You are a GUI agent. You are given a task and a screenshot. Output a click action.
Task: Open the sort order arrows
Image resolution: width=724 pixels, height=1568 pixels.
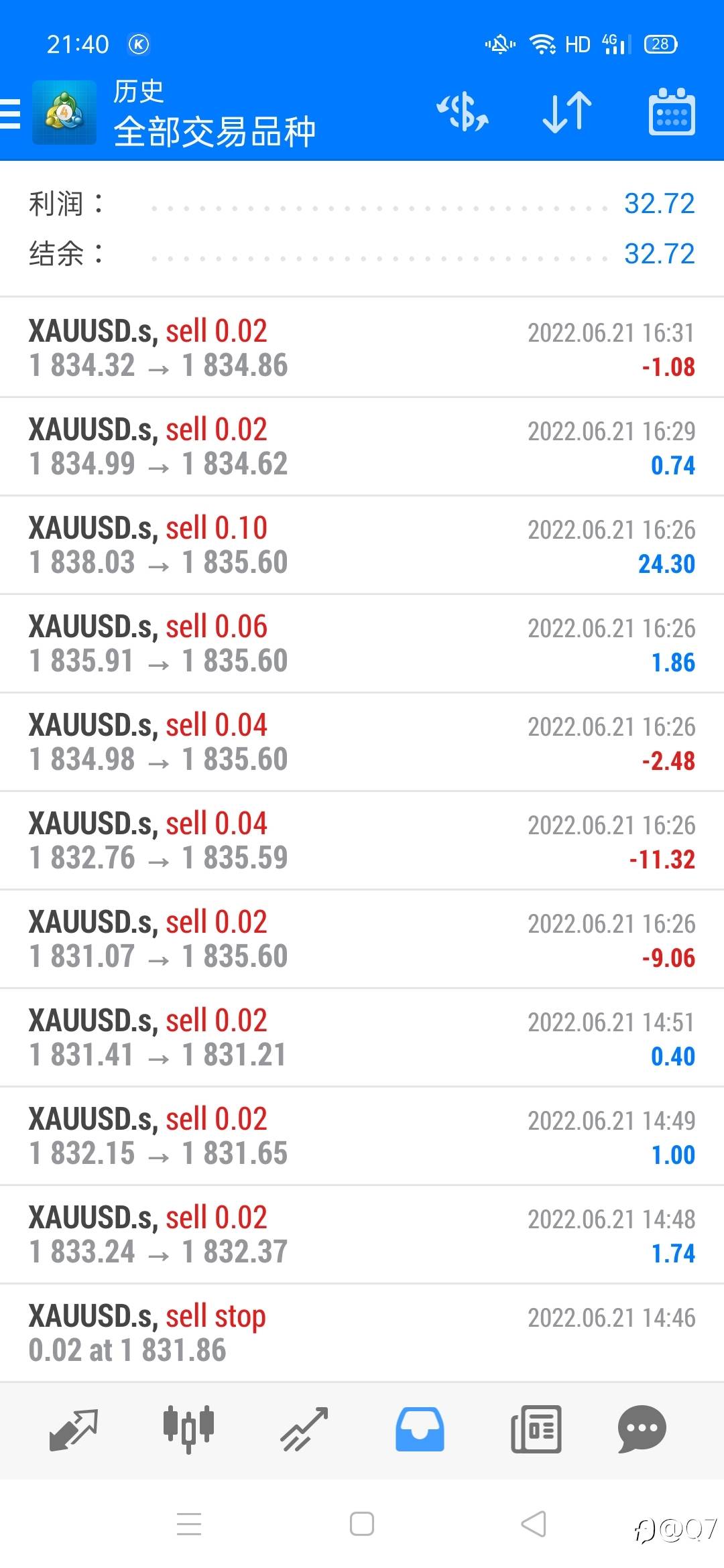click(x=567, y=112)
